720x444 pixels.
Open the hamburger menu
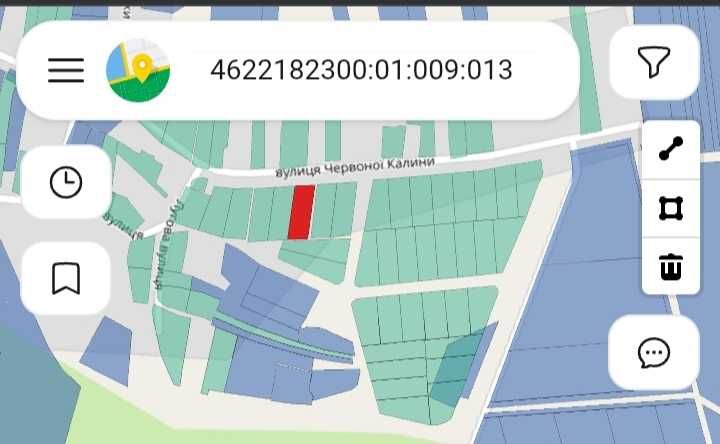(x=66, y=70)
